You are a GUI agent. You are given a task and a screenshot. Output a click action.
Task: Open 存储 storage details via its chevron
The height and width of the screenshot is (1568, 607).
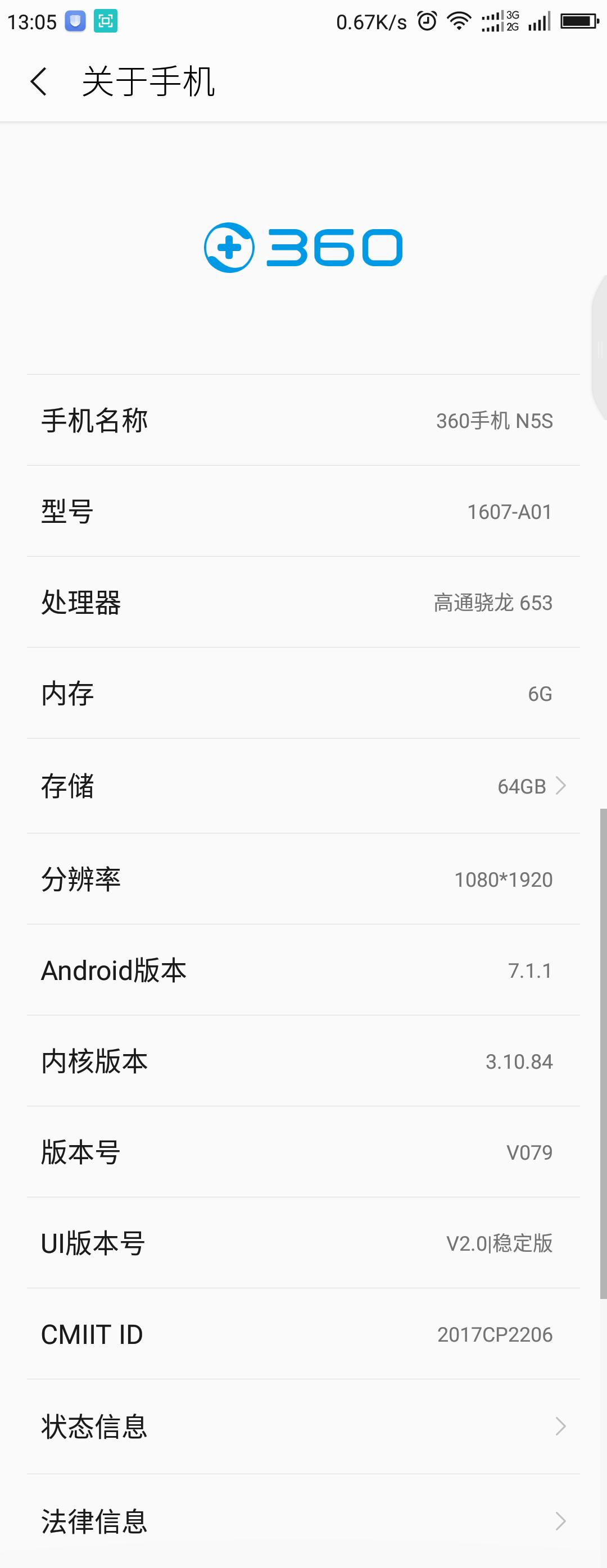point(560,786)
